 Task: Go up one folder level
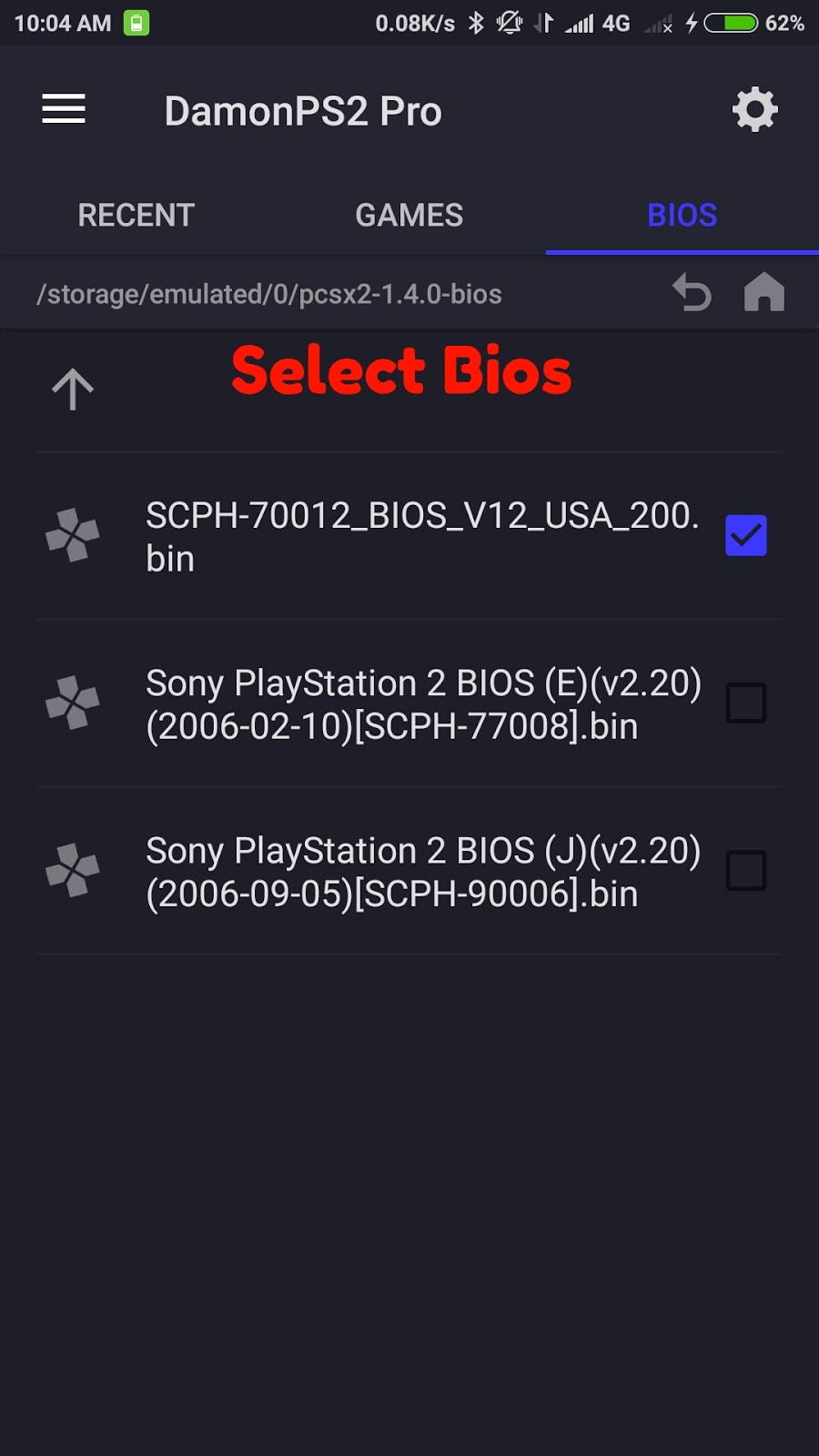pos(73,389)
